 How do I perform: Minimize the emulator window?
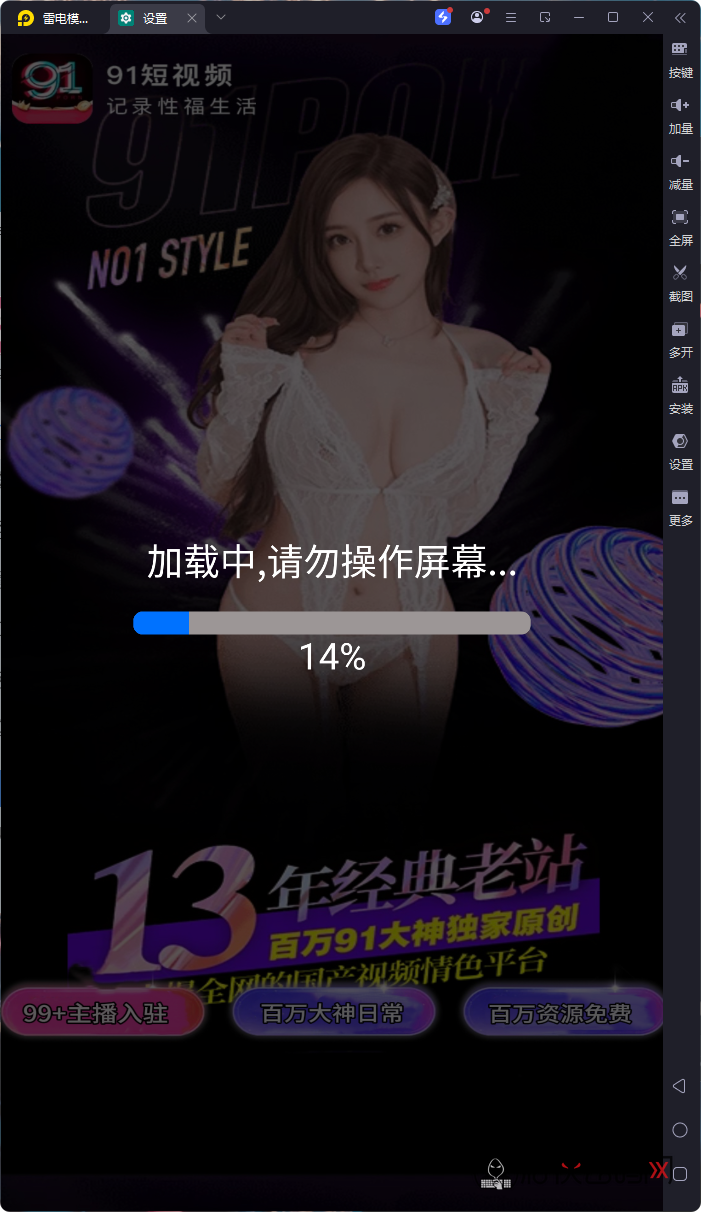[579, 17]
